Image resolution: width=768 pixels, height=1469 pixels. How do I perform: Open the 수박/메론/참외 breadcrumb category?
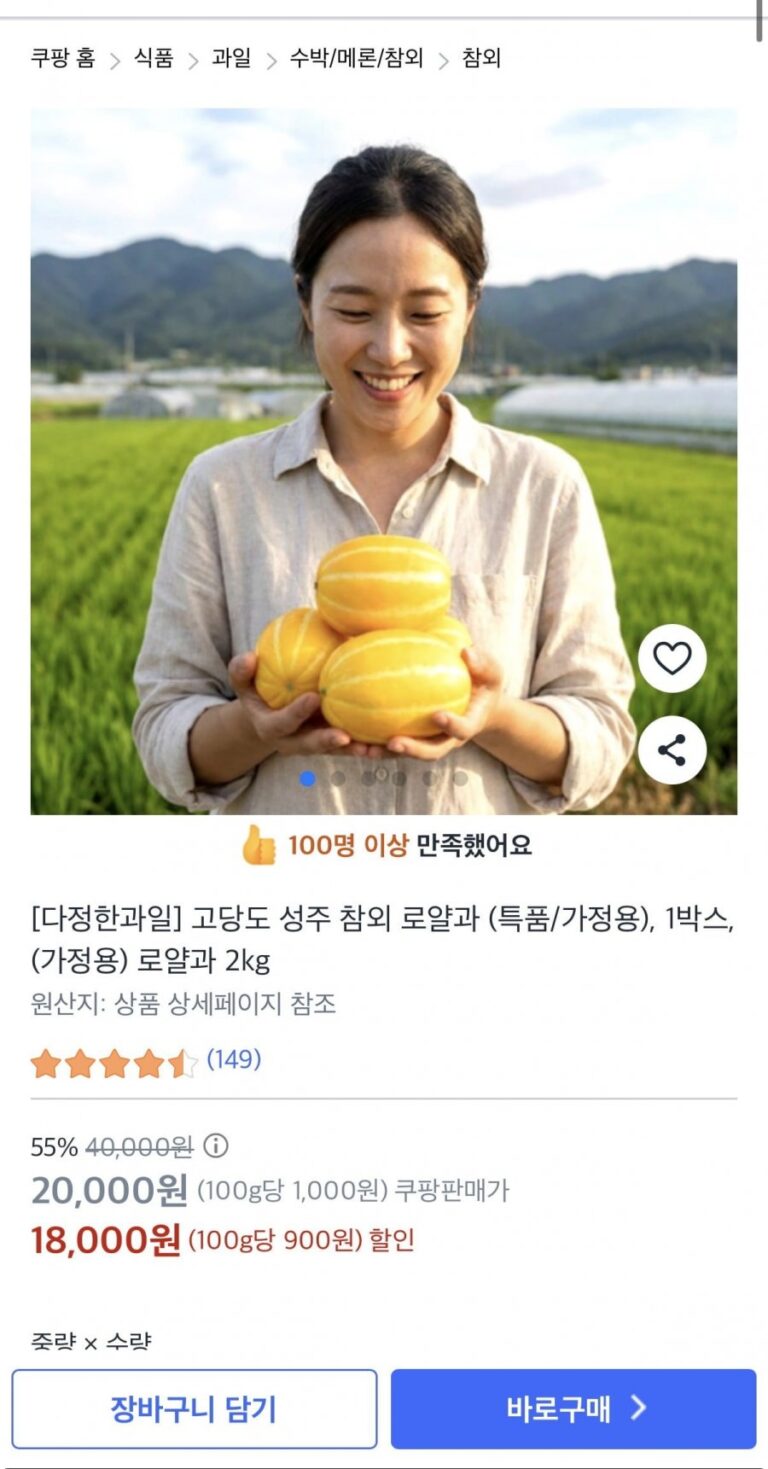(x=356, y=59)
